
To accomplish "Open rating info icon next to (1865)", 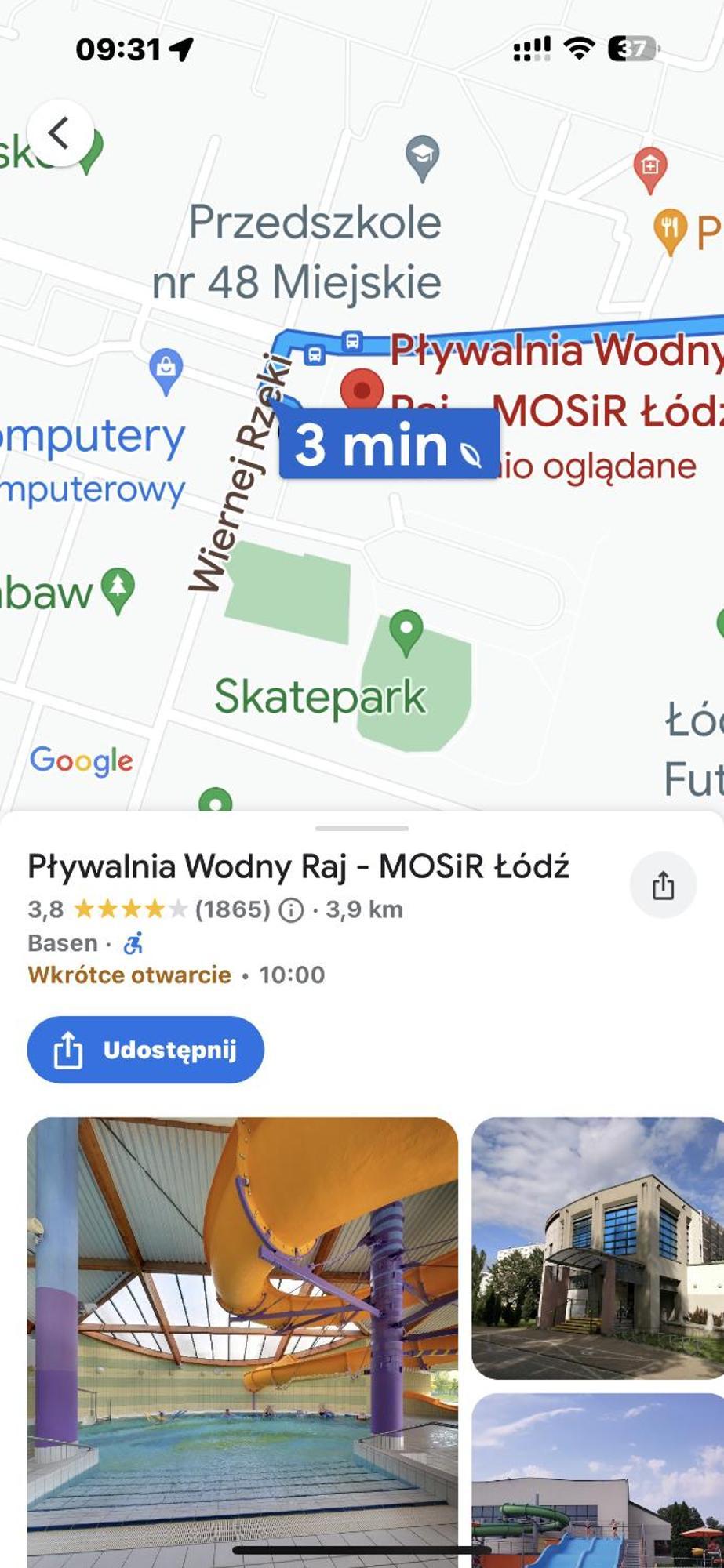I will pos(291,909).
